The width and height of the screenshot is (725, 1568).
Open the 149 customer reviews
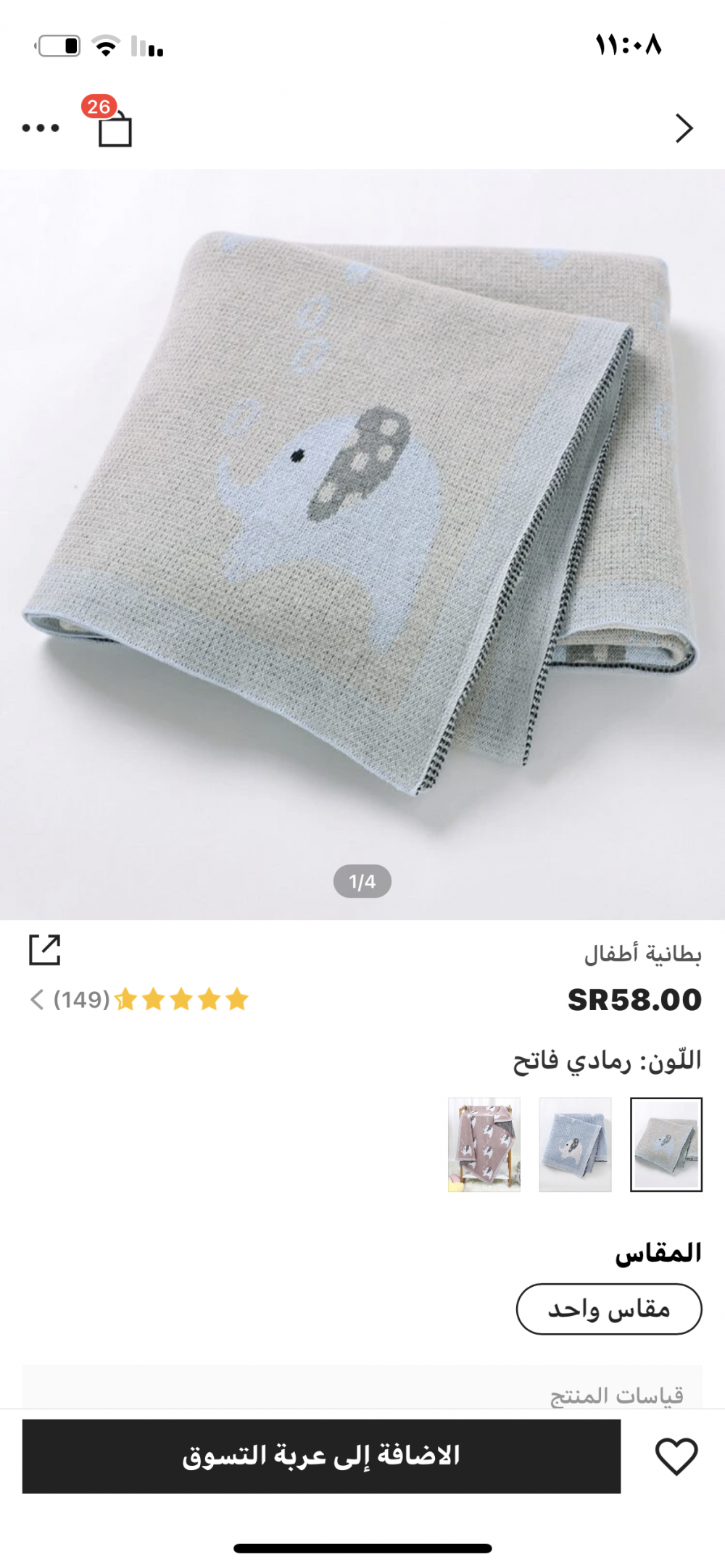coord(139,1000)
